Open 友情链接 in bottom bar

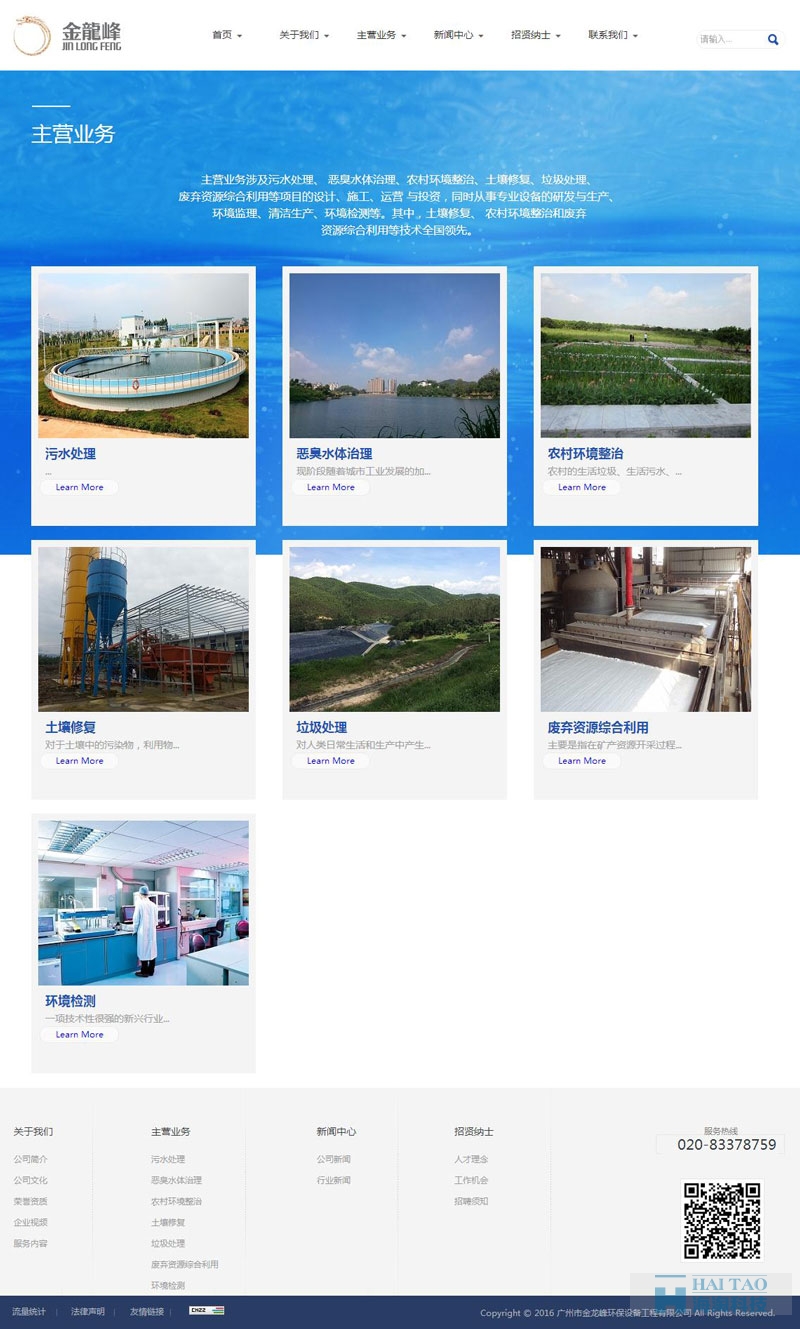[146, 1312]
